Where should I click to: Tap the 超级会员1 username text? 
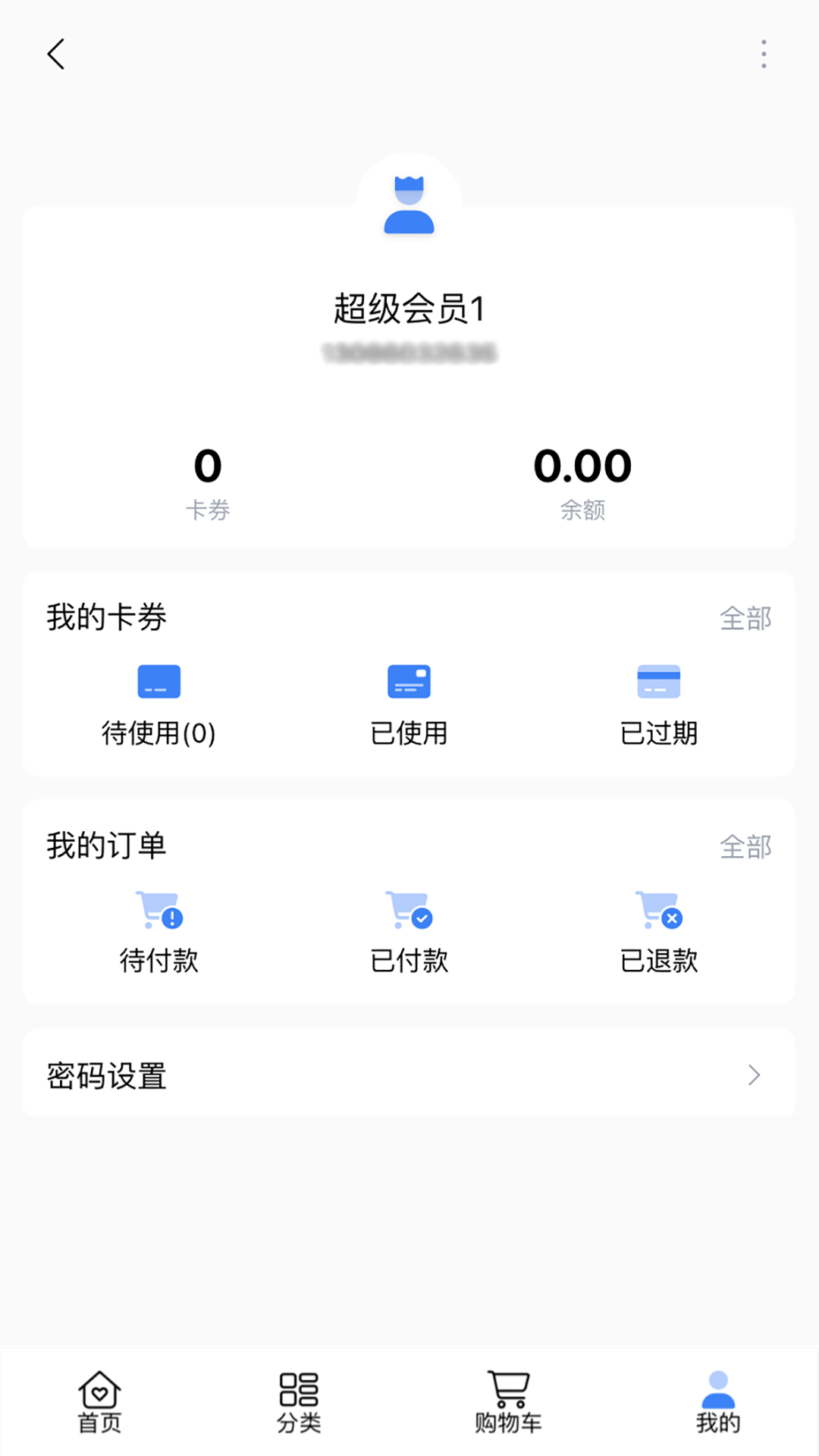click(409, 308)
